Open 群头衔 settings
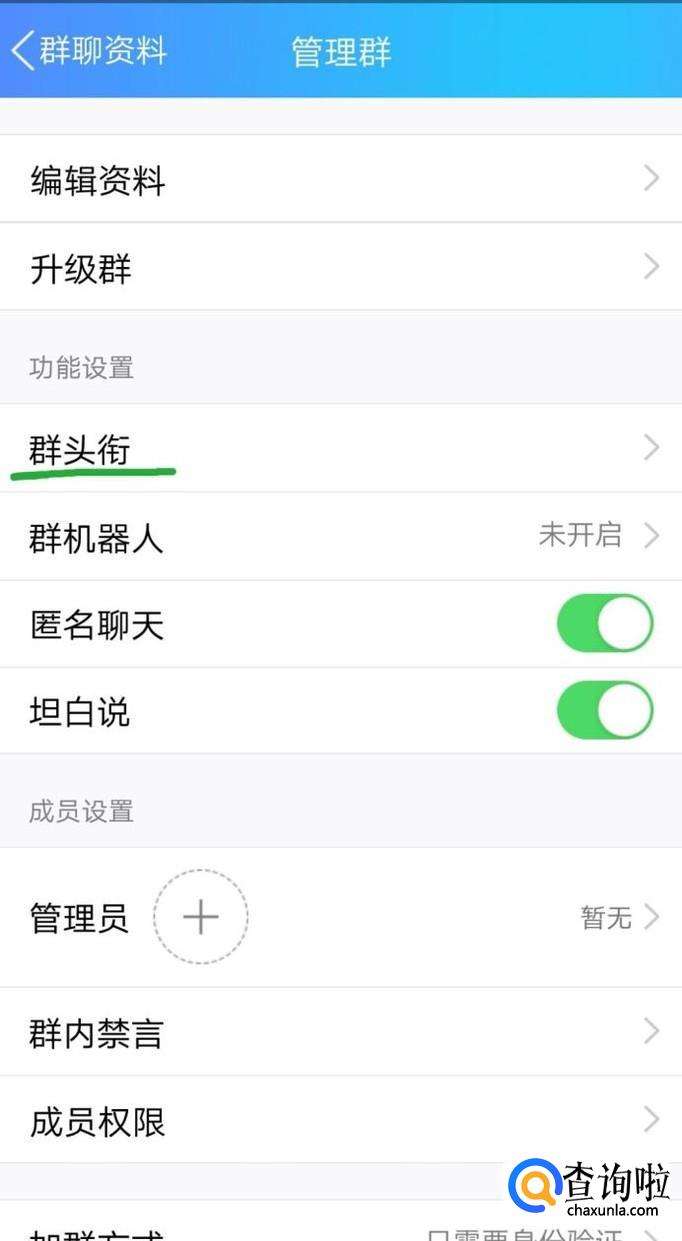Screen dimensions: 682x1241 coord(340,449)
